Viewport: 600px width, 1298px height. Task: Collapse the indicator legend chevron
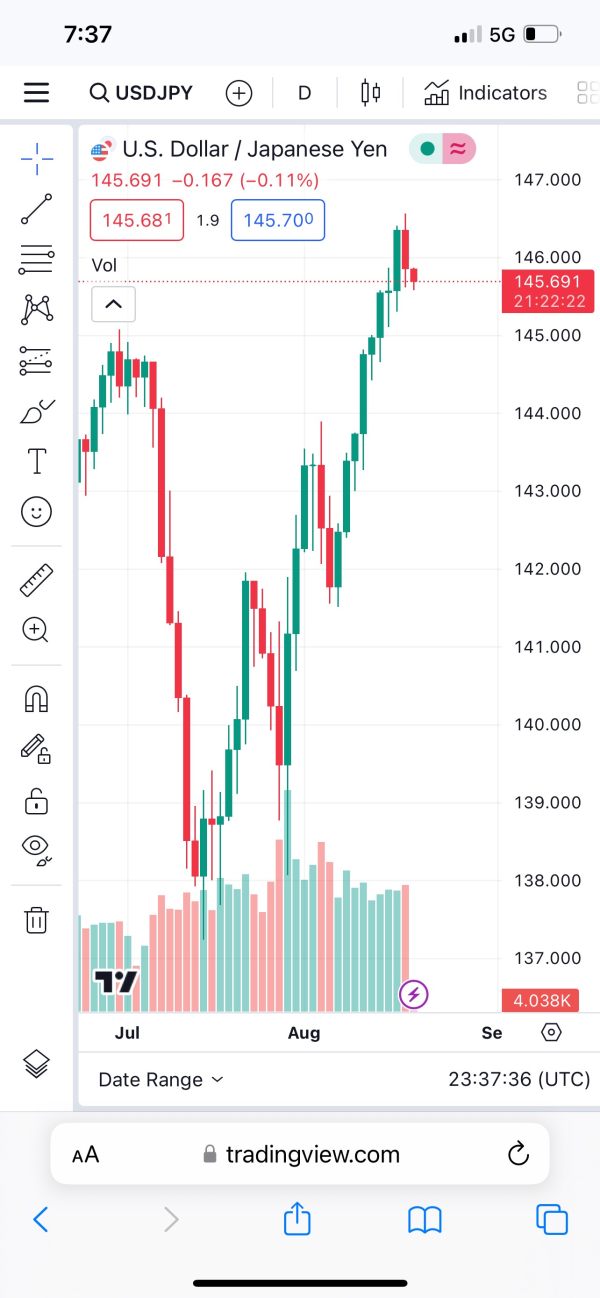pyautogui.click(x=113, y=304)
